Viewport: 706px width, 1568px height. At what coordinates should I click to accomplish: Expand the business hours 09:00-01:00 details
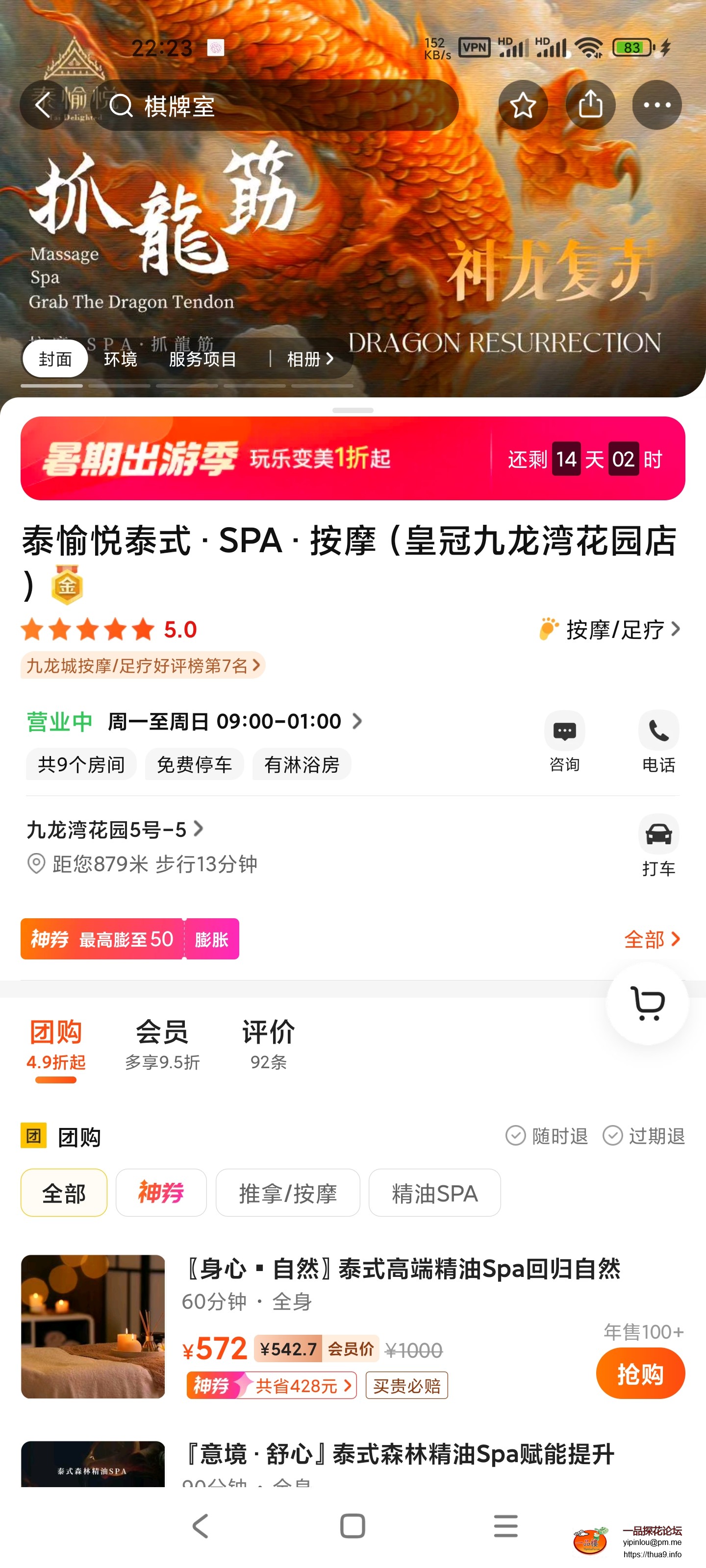pyautogui.click(x=226, y=721)
